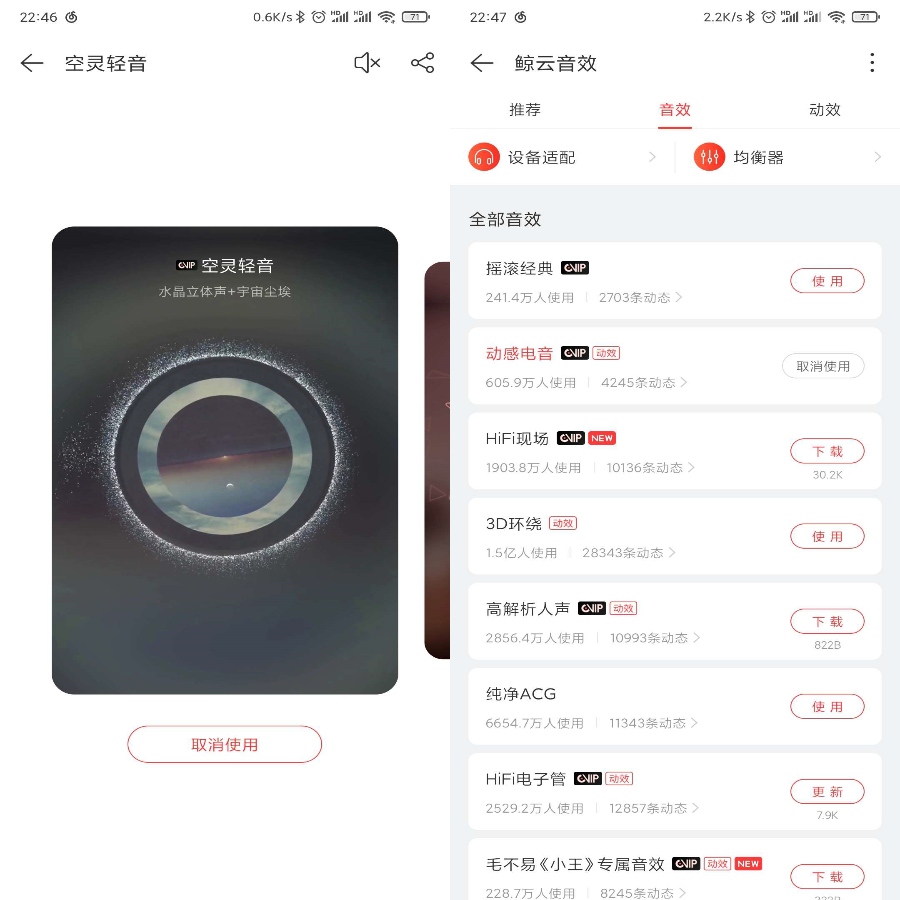This screenshot has width=900, height=900.
Task: View 2703条动态 for 摇滚经典
Action: (640, 298)
